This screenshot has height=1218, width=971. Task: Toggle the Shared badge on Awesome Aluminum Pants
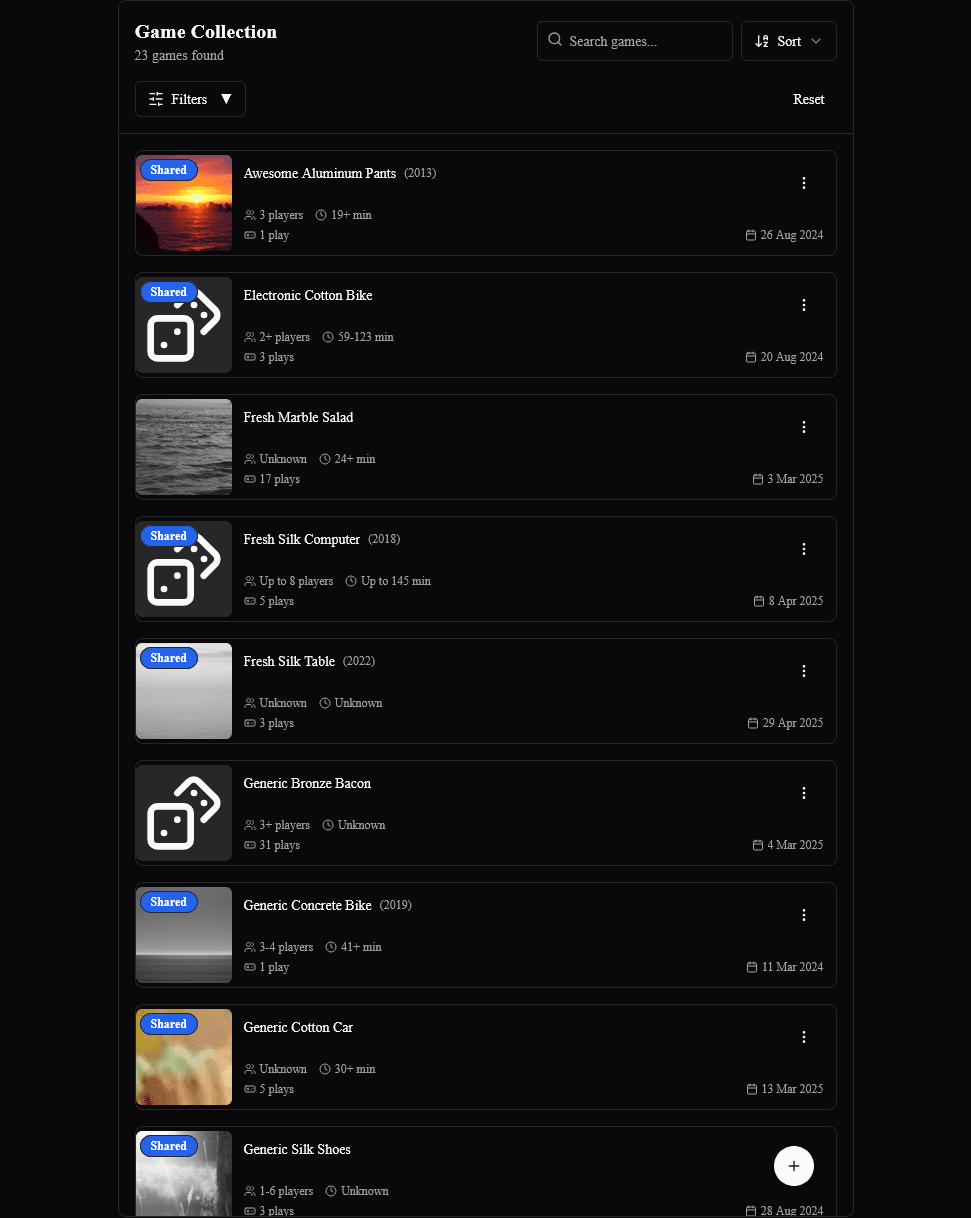[168, 170]
